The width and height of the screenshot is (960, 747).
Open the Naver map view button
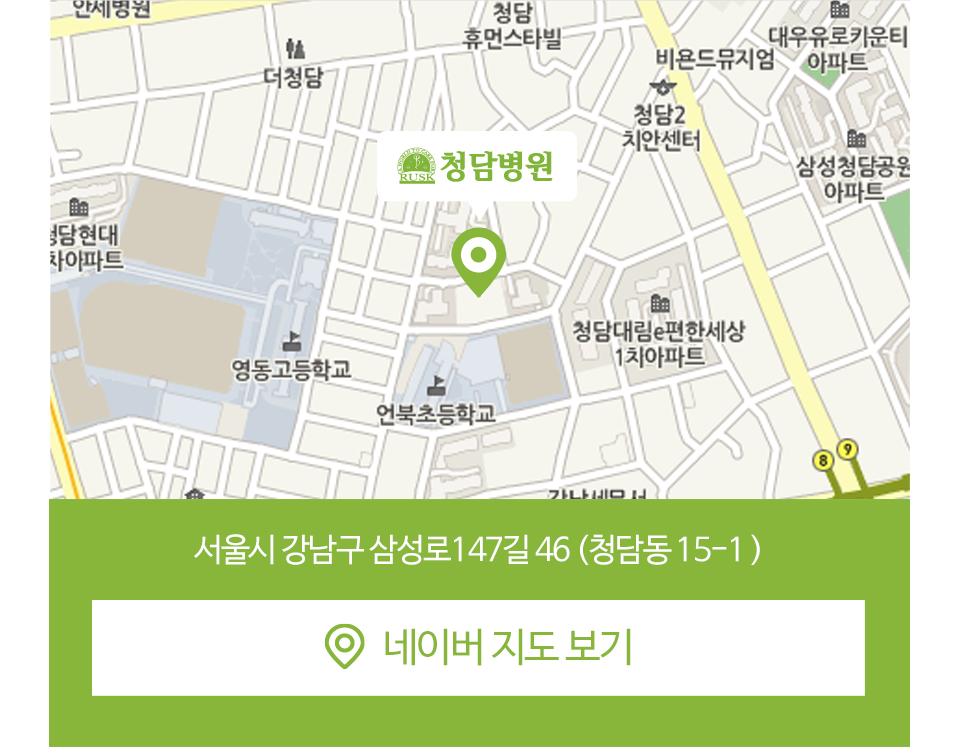(478, 647)
